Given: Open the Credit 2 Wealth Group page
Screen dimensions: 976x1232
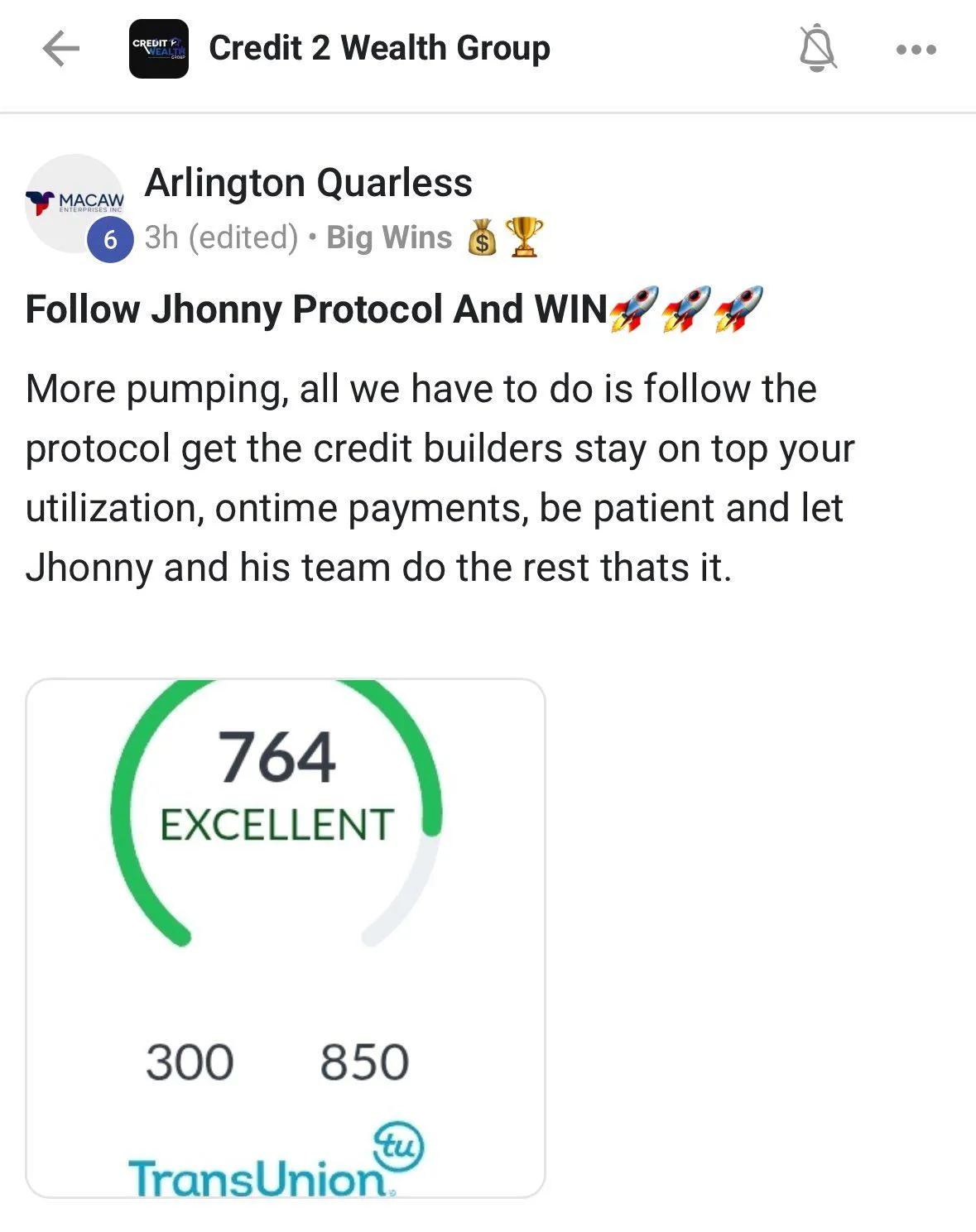Looking at the screenshot, I should pos(379,48).
